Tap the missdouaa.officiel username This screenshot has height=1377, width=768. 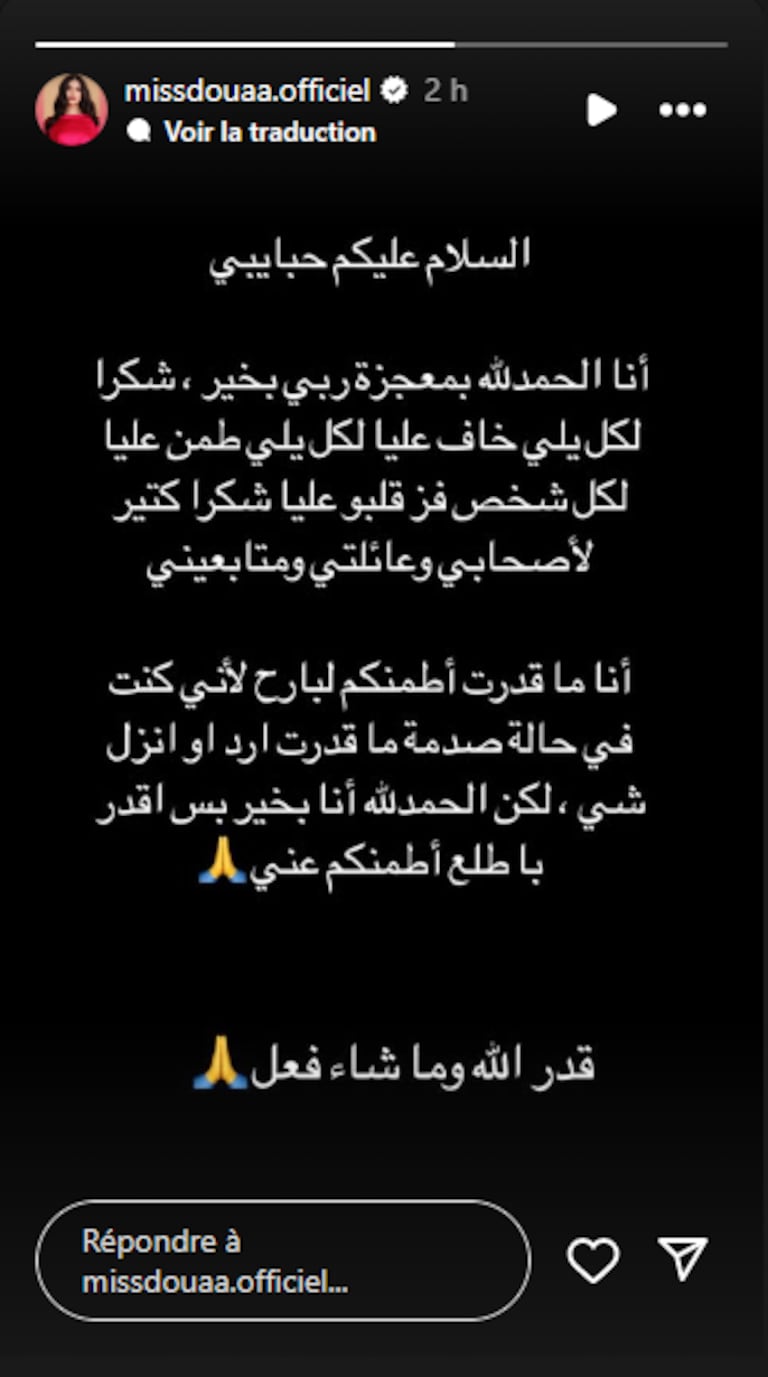point(247,91)
